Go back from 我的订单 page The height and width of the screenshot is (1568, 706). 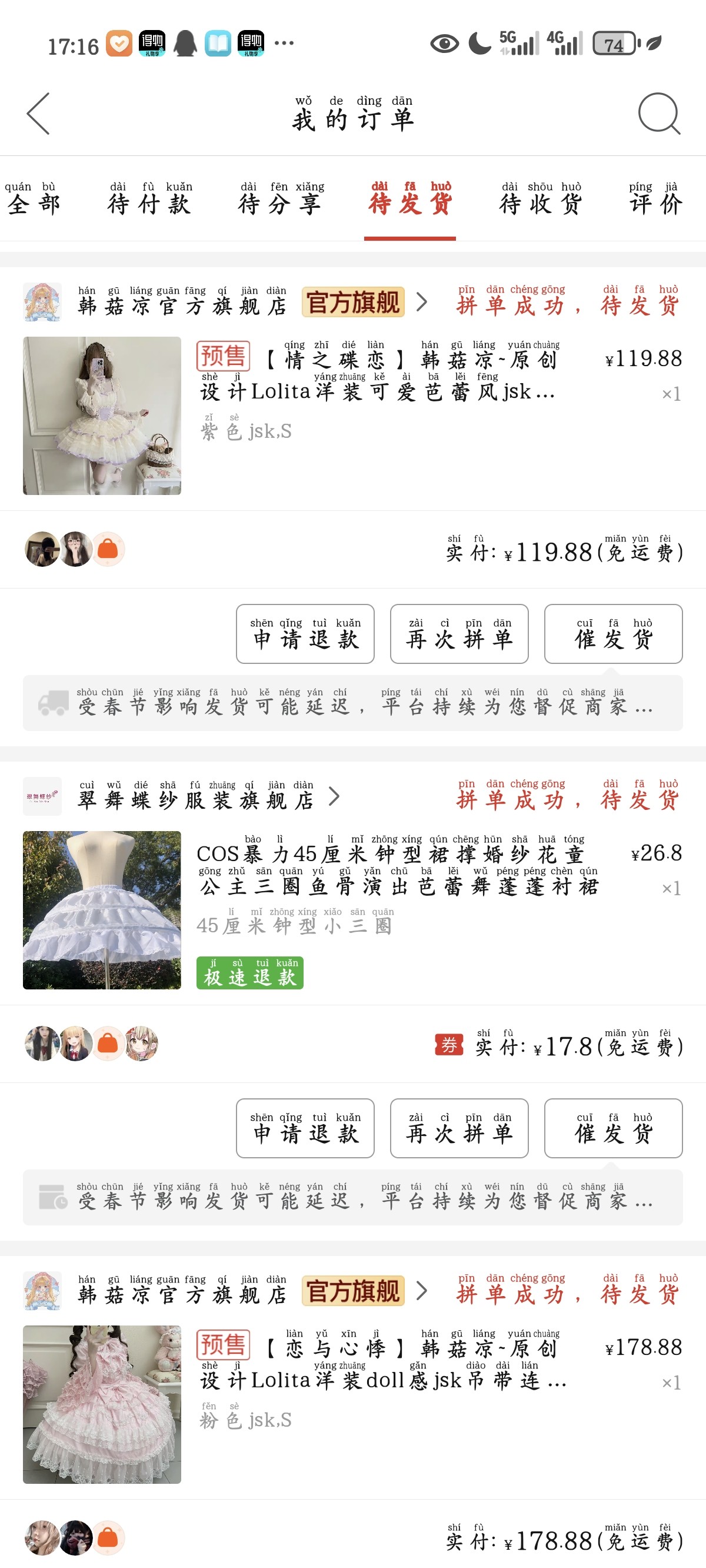click(38, 114)
